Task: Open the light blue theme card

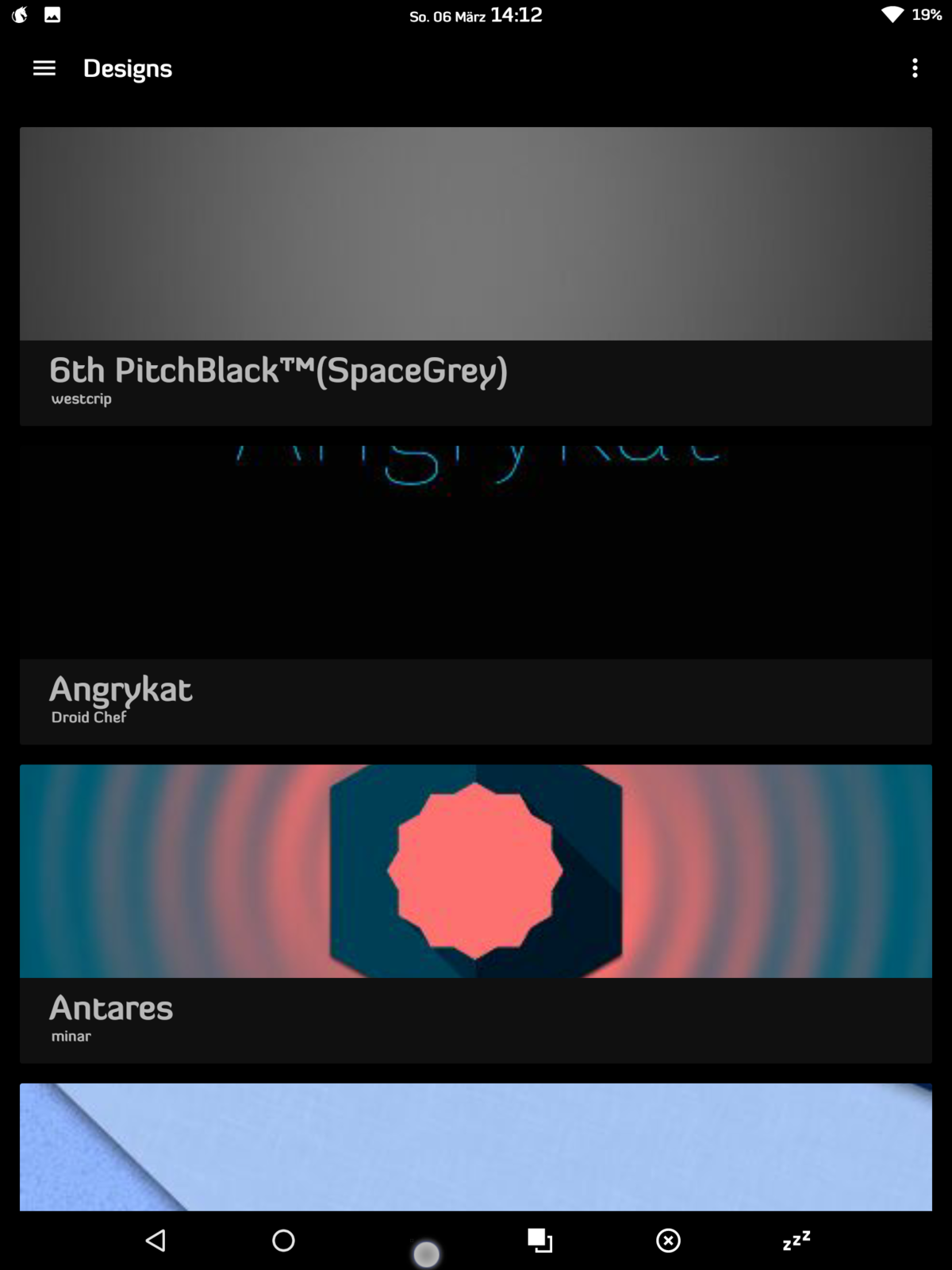Action: pyautogui.click(x=476, y=1147)
